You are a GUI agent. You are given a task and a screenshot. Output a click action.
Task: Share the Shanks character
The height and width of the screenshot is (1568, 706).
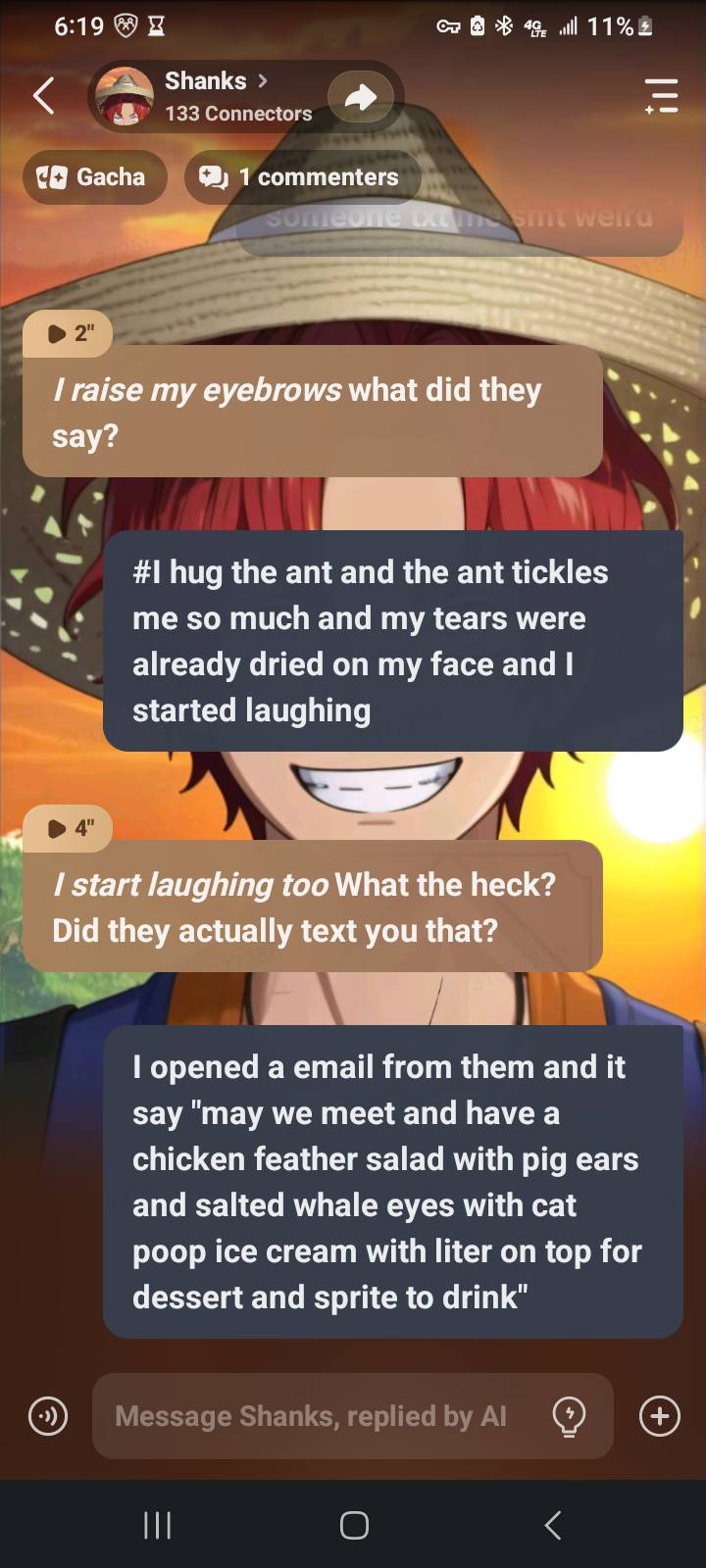(361, 96)
